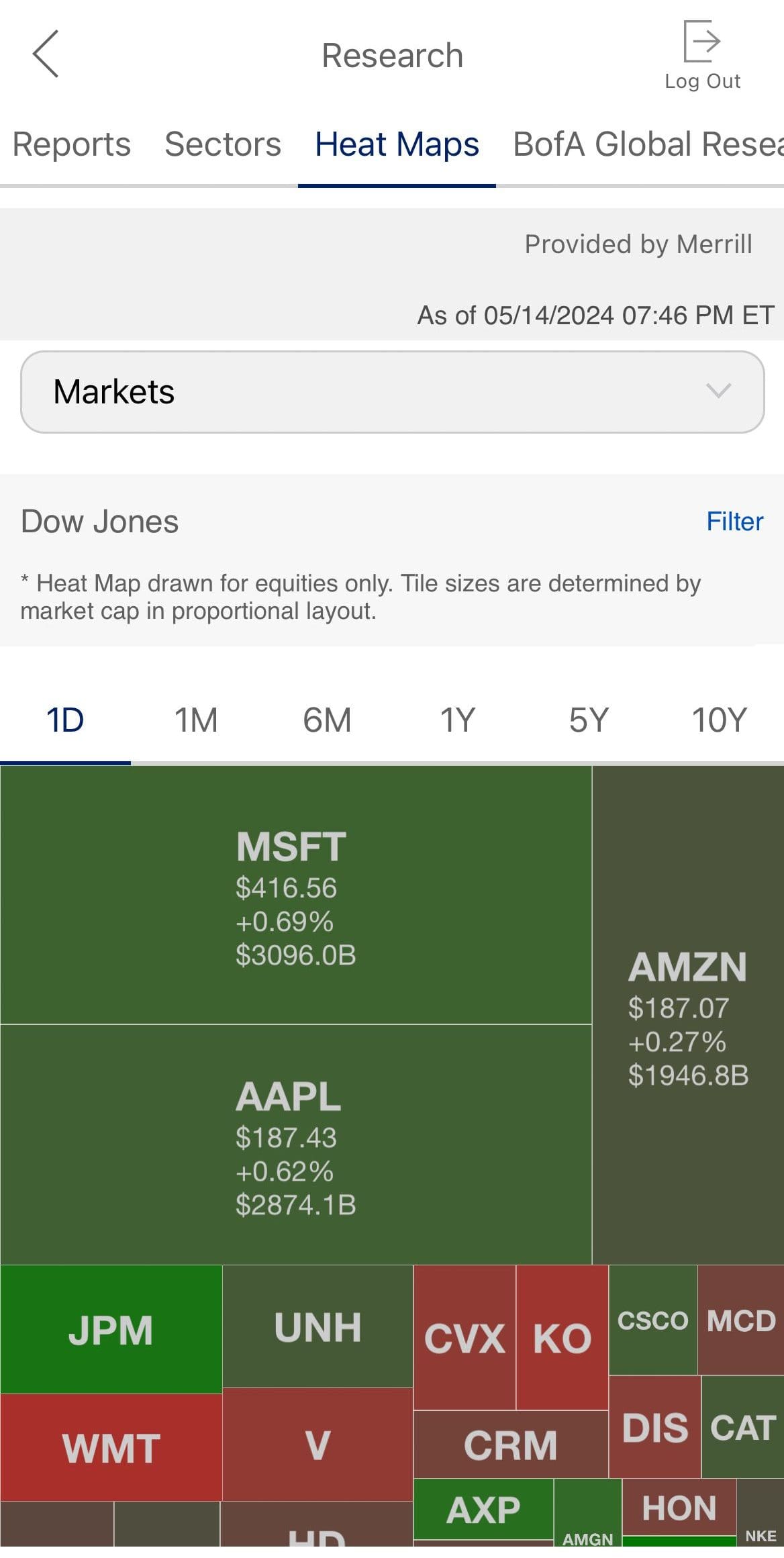Open the Markets dropdown

[x=392, y=391]
